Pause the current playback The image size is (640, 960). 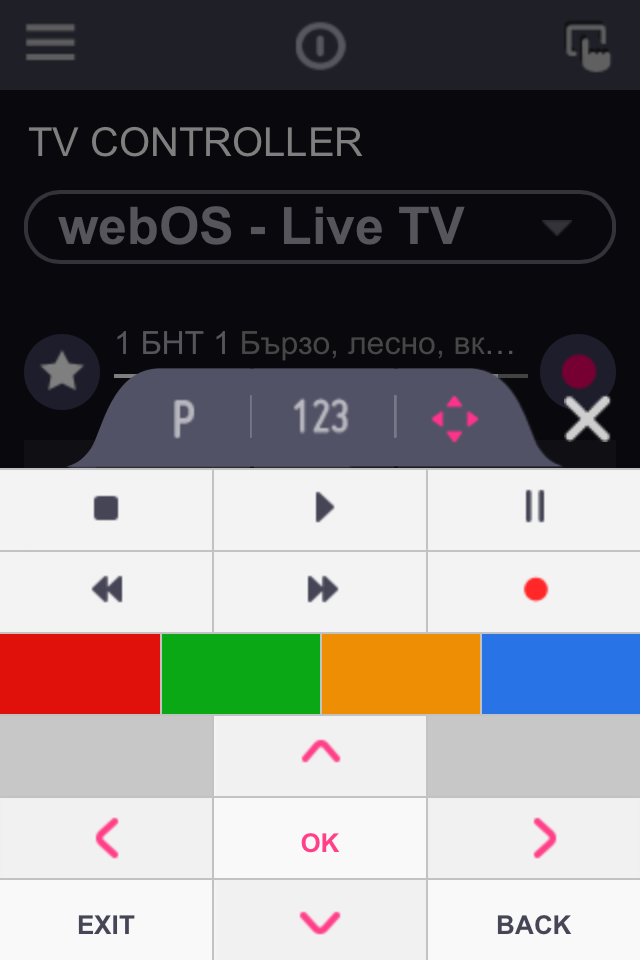pyautogui.click(x=535, y=509)
